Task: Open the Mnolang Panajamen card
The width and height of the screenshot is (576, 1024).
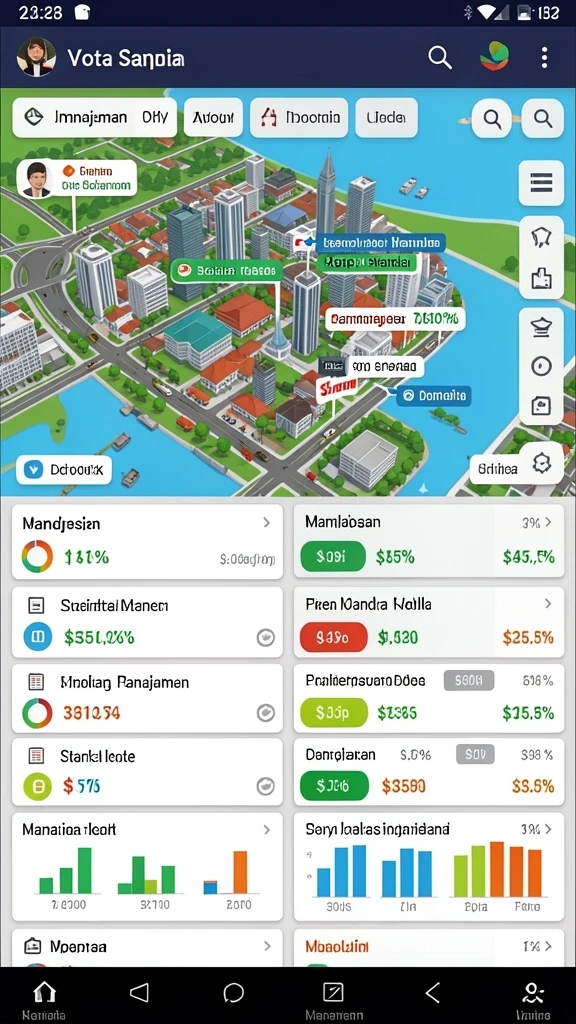Action: [147, 698]
